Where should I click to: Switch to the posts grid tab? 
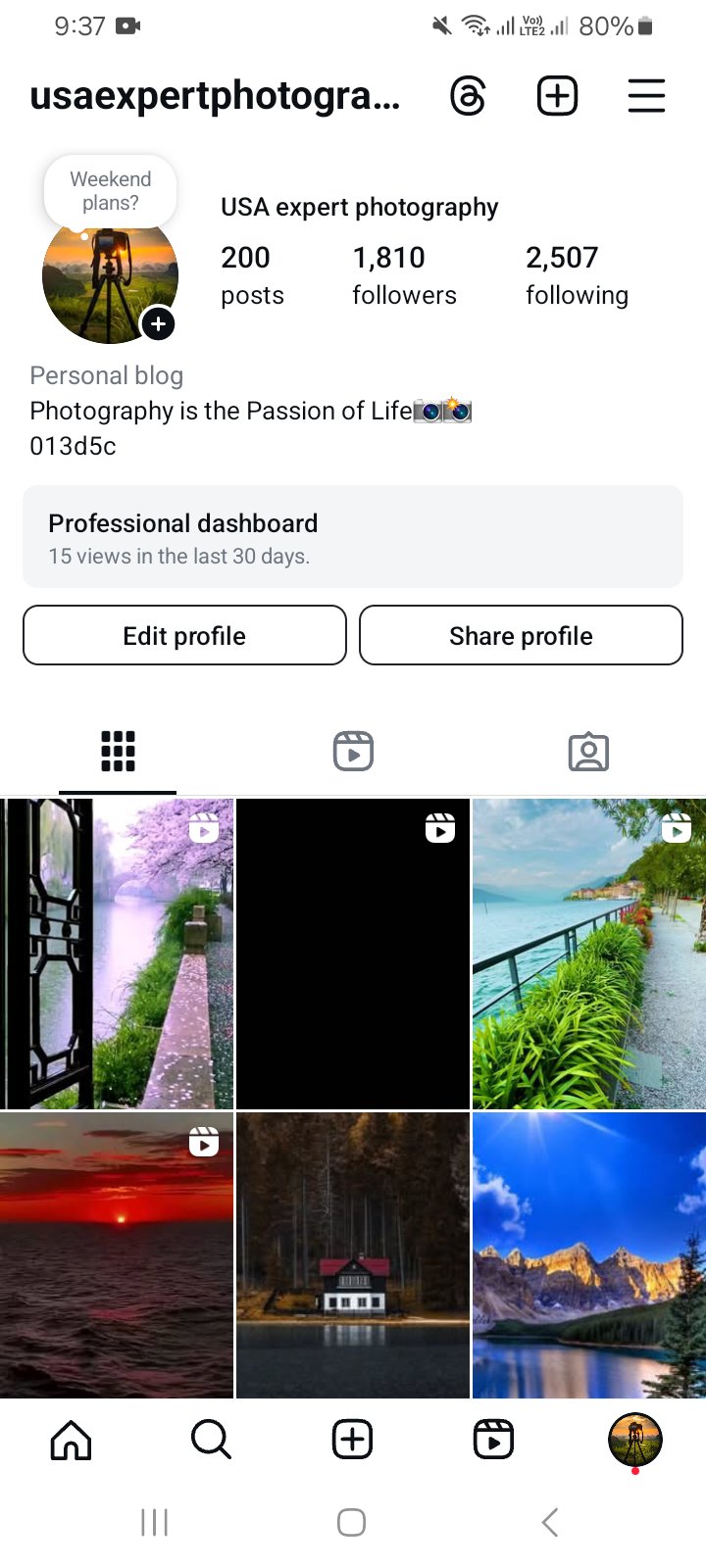(x=118, y=752)
